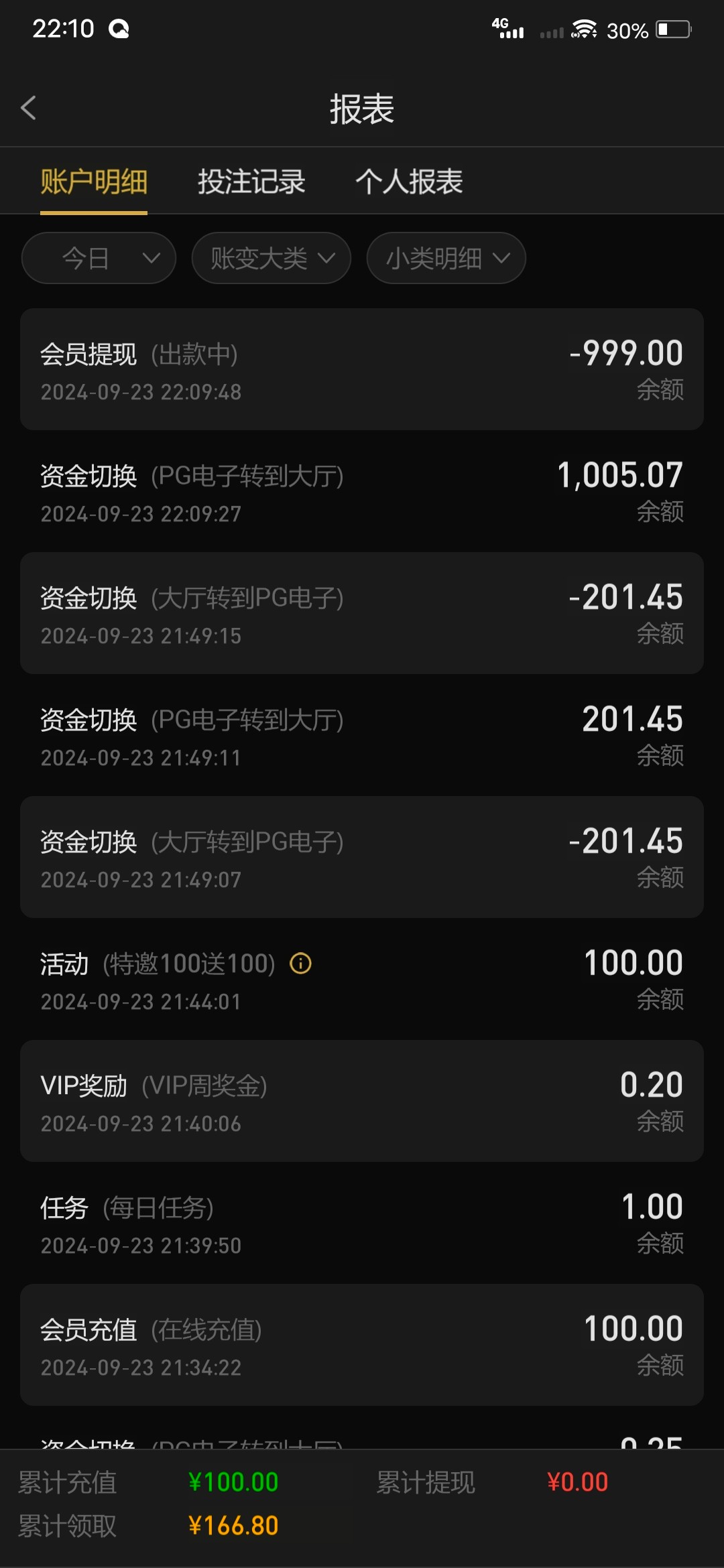Open the 会员提现 -999.00 record
Image resolution: width=724 pixels, height=1568 pixels.
(x=362, y=369)
